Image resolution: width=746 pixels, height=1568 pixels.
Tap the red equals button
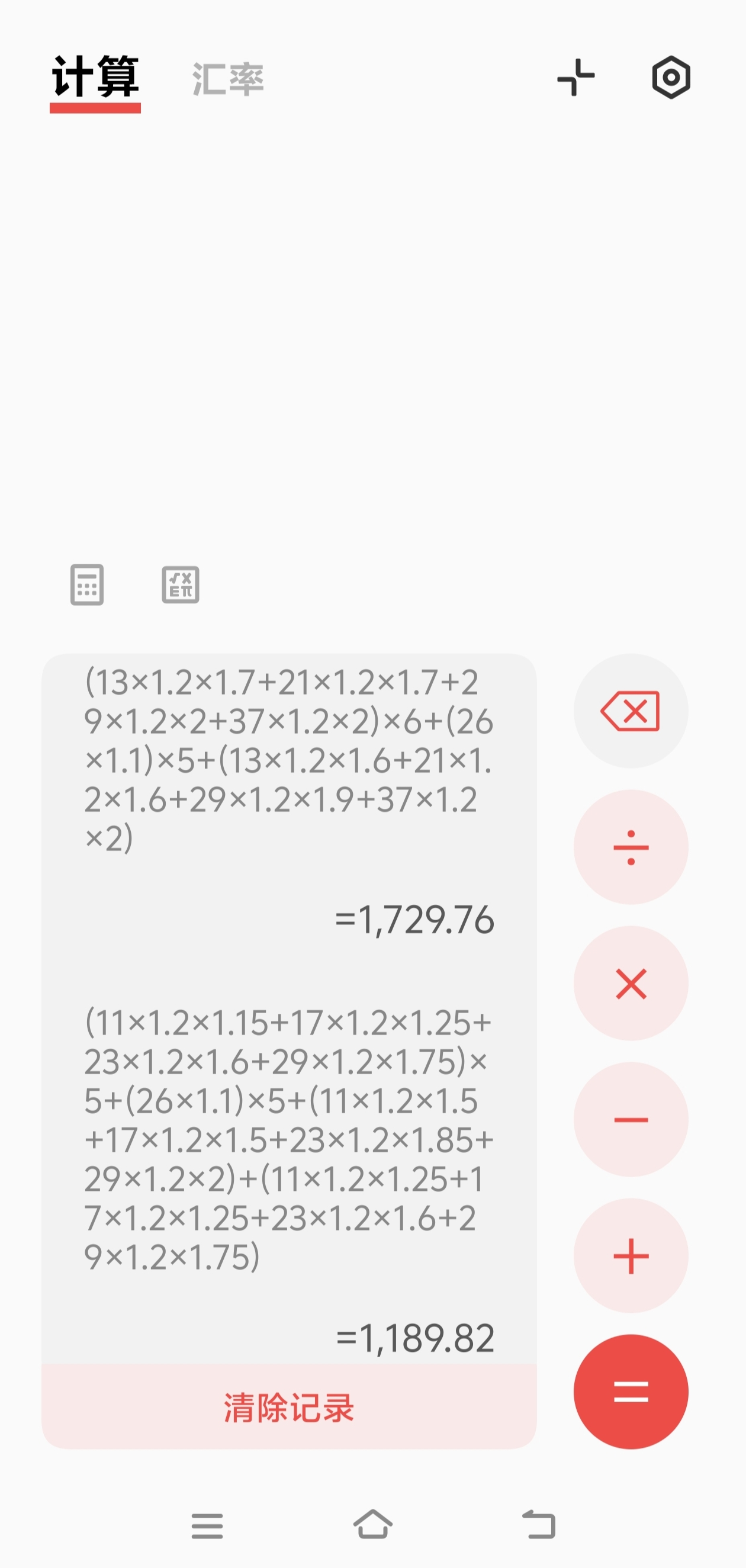631,1392
